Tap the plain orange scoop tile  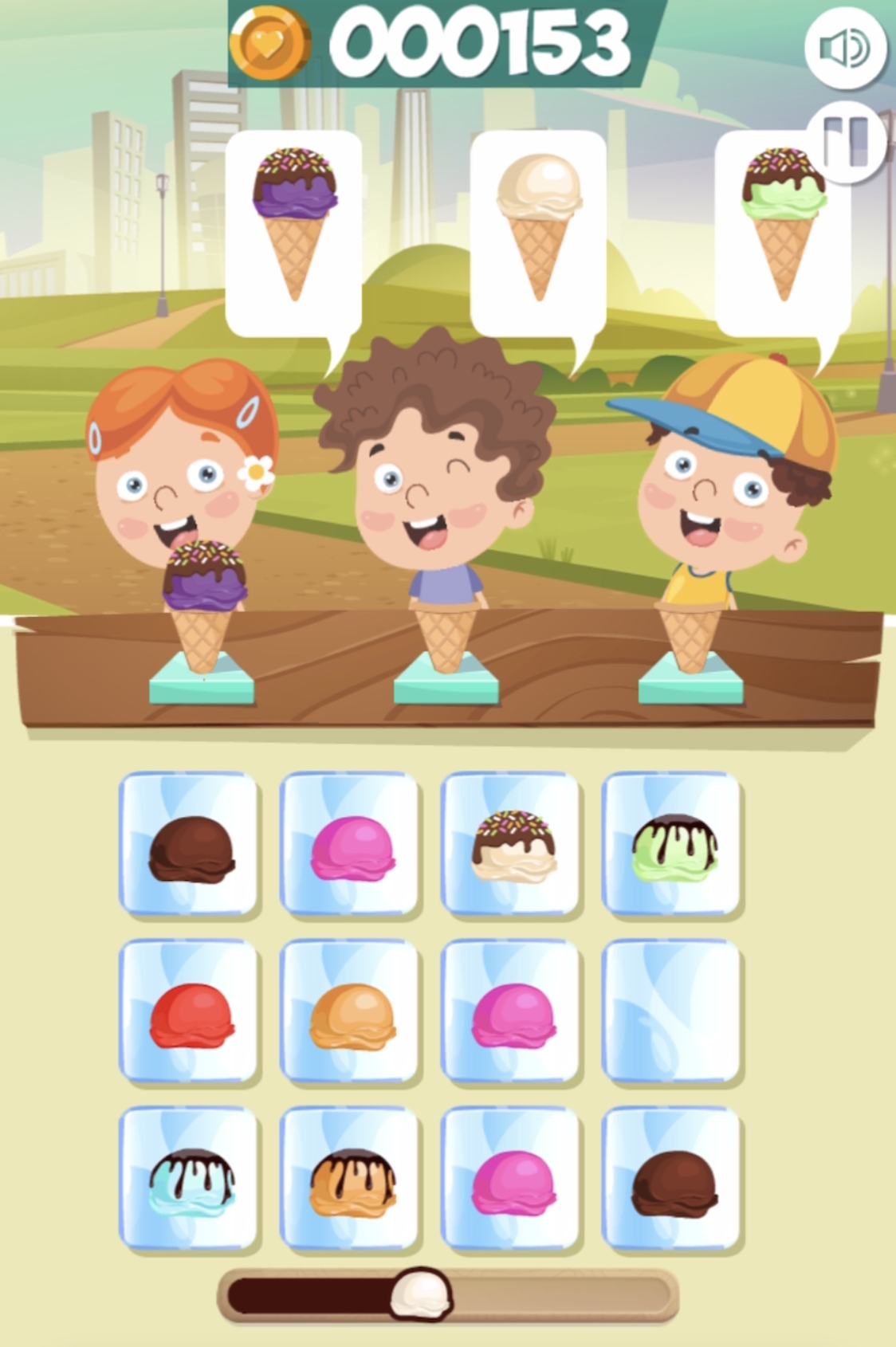pyautogui.click(x=351, y=1012)
